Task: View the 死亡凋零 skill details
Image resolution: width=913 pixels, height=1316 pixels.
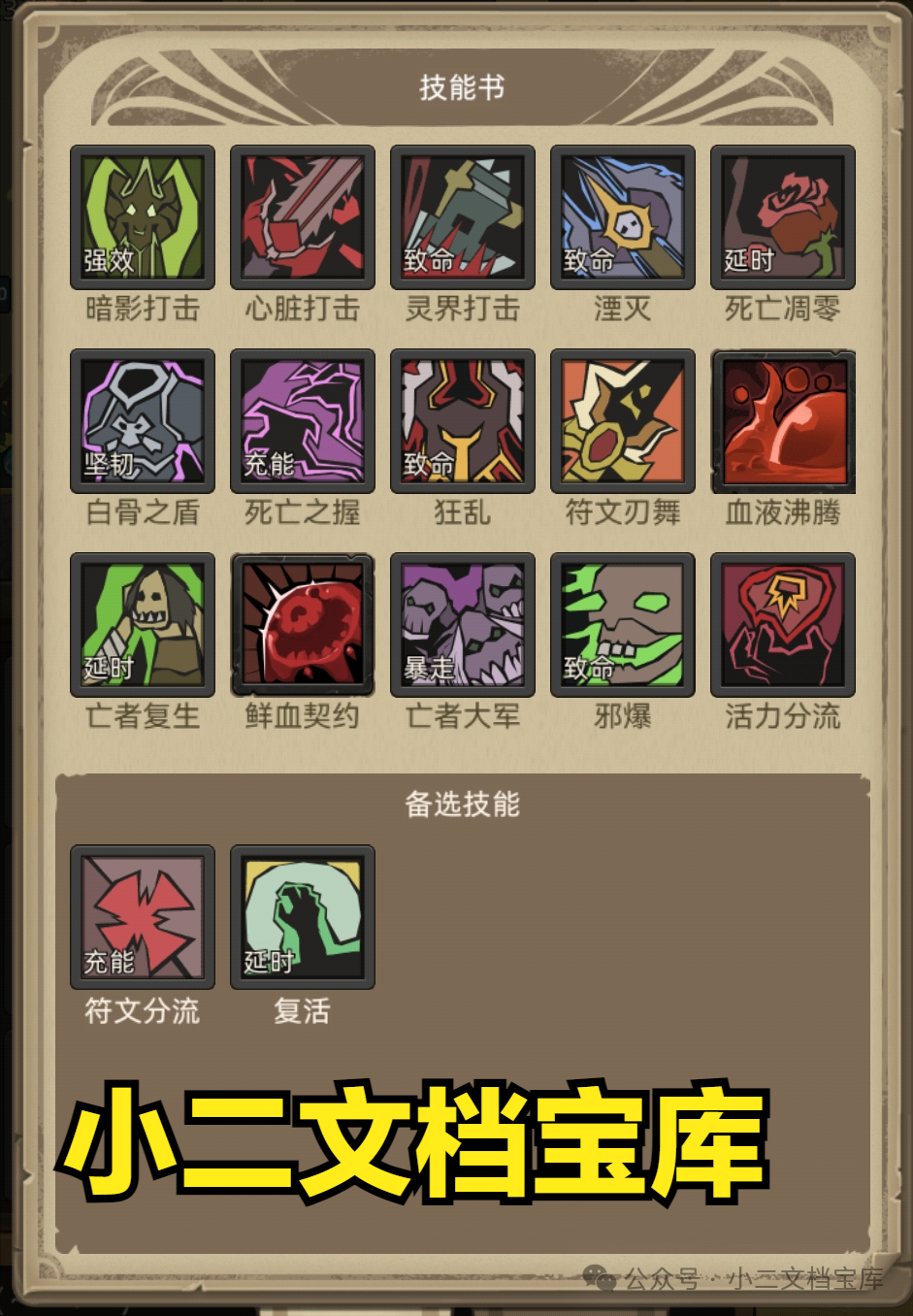Action: [783, 217]
